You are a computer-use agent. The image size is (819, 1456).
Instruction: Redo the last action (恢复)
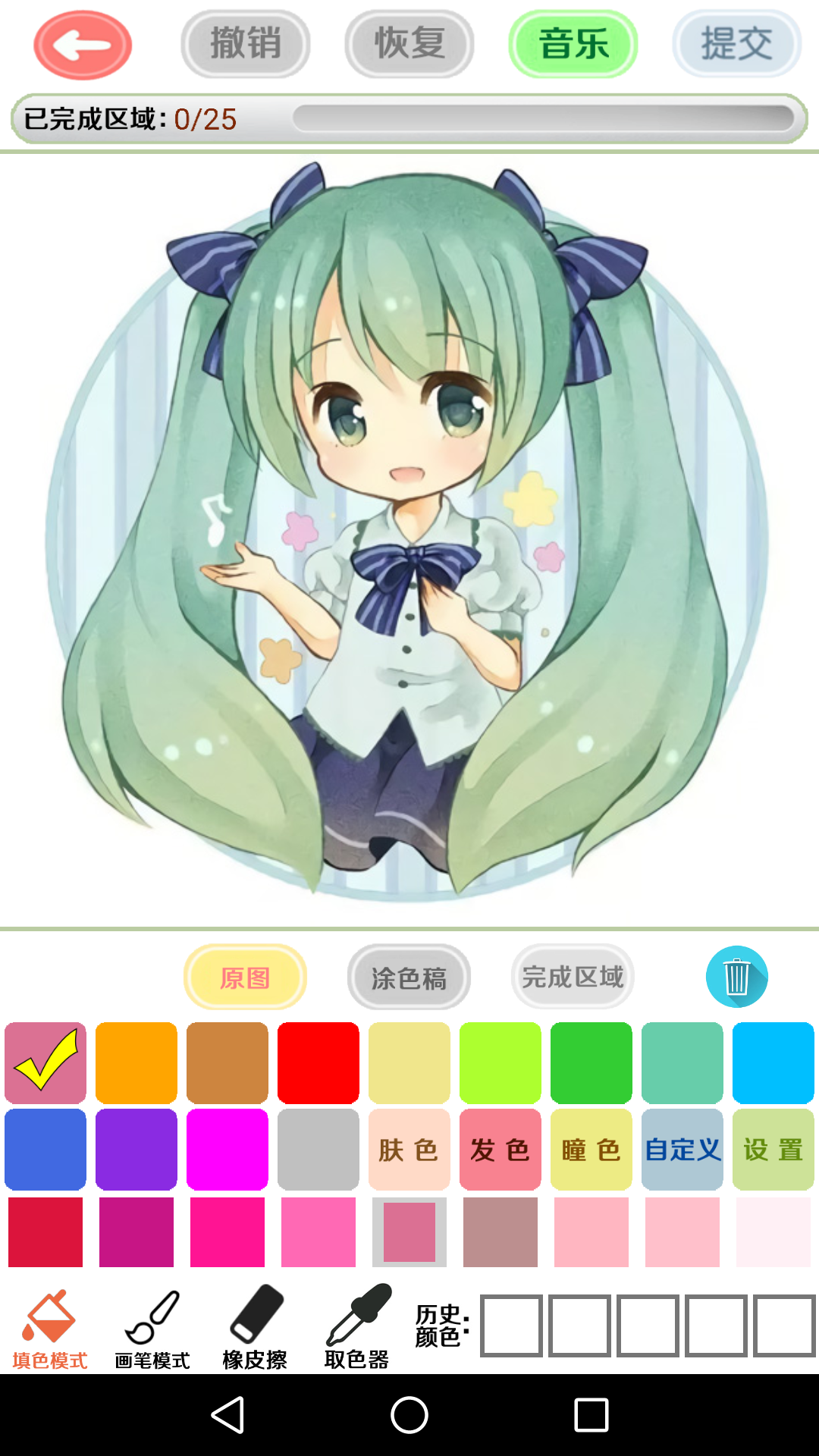point(409,43)
